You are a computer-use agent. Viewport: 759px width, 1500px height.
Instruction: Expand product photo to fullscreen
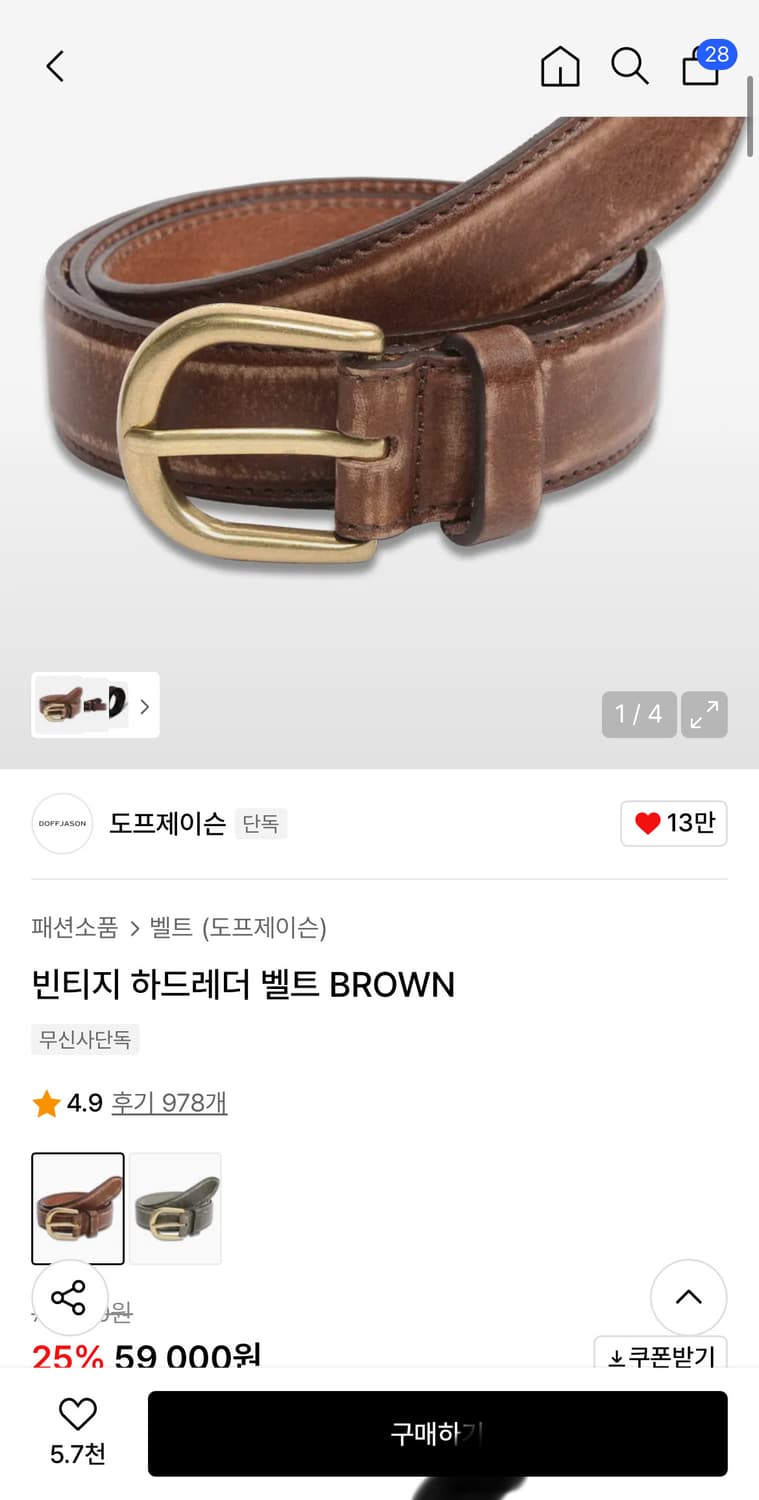[x=704, y=714]
